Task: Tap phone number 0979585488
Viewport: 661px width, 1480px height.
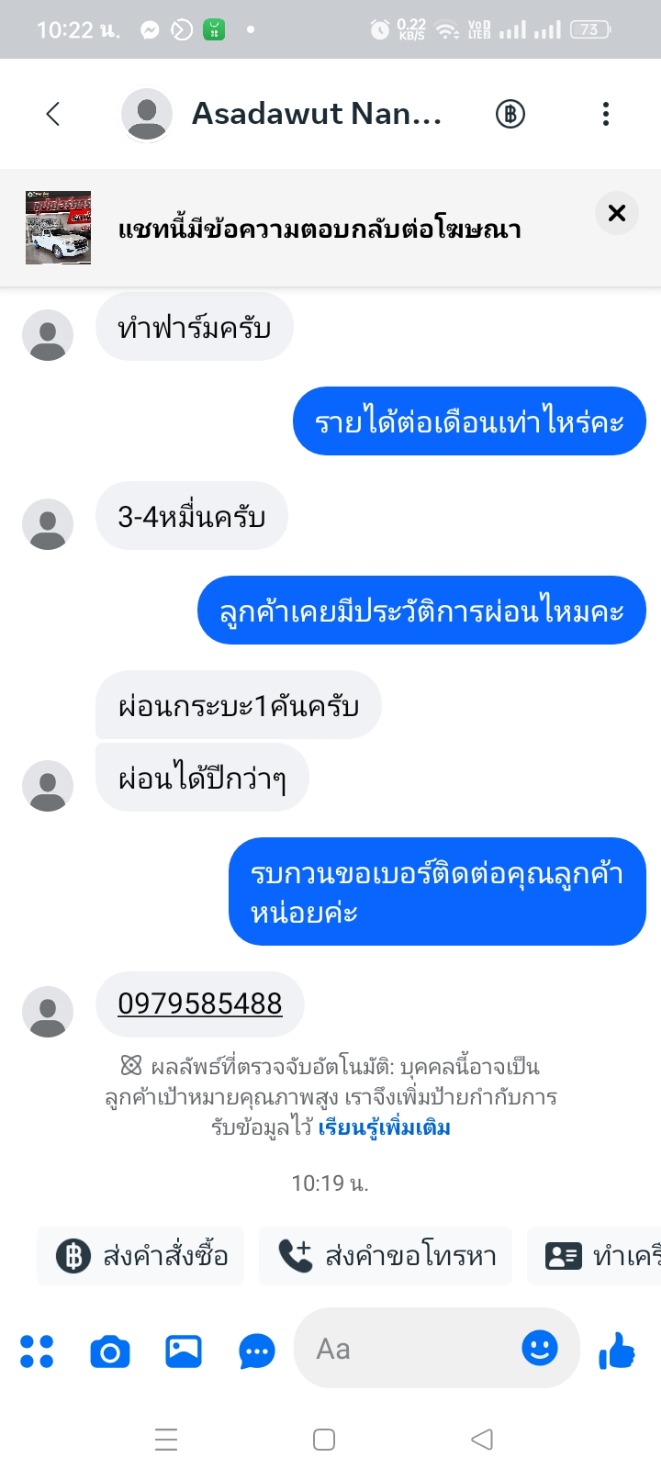Action: click(200, 1003)
